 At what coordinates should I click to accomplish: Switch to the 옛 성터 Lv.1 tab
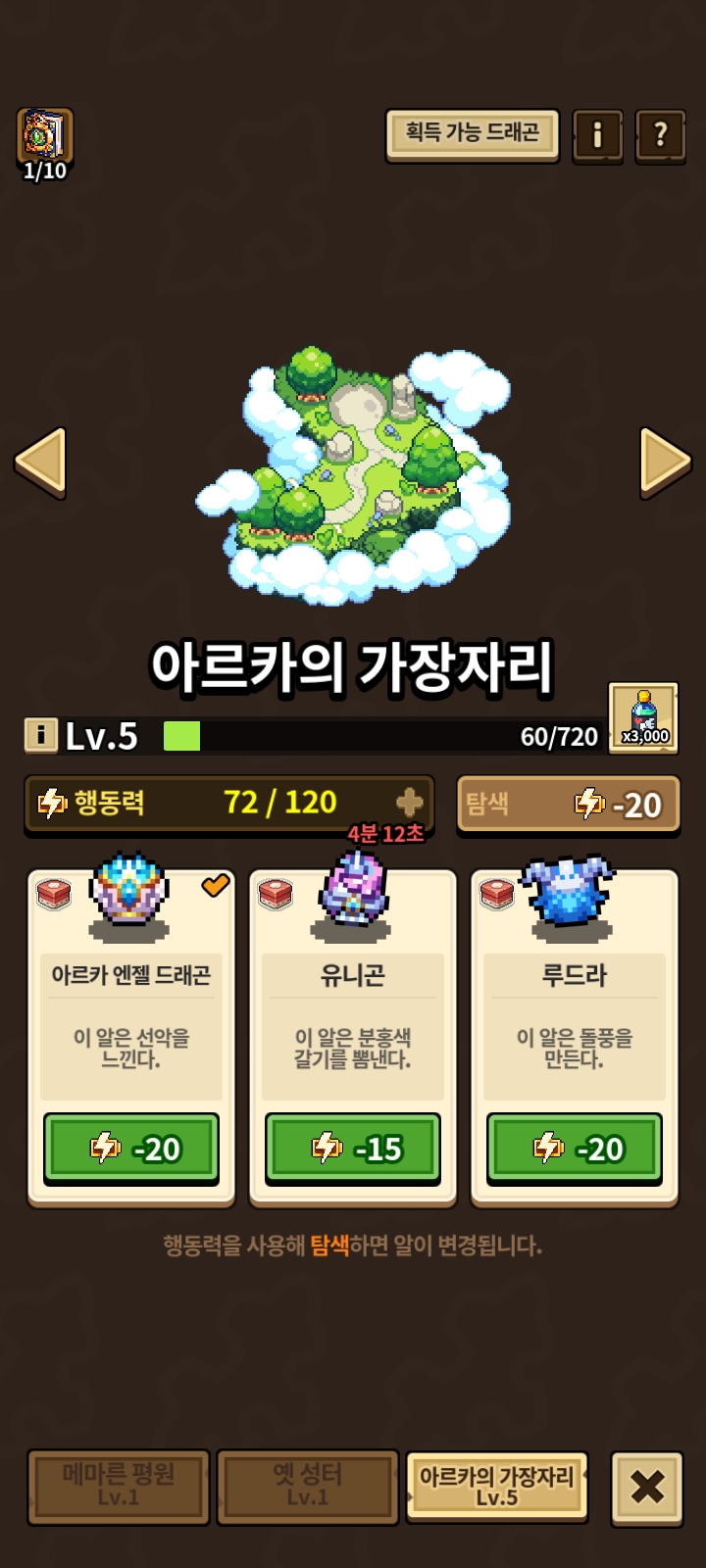(308, 1487)
